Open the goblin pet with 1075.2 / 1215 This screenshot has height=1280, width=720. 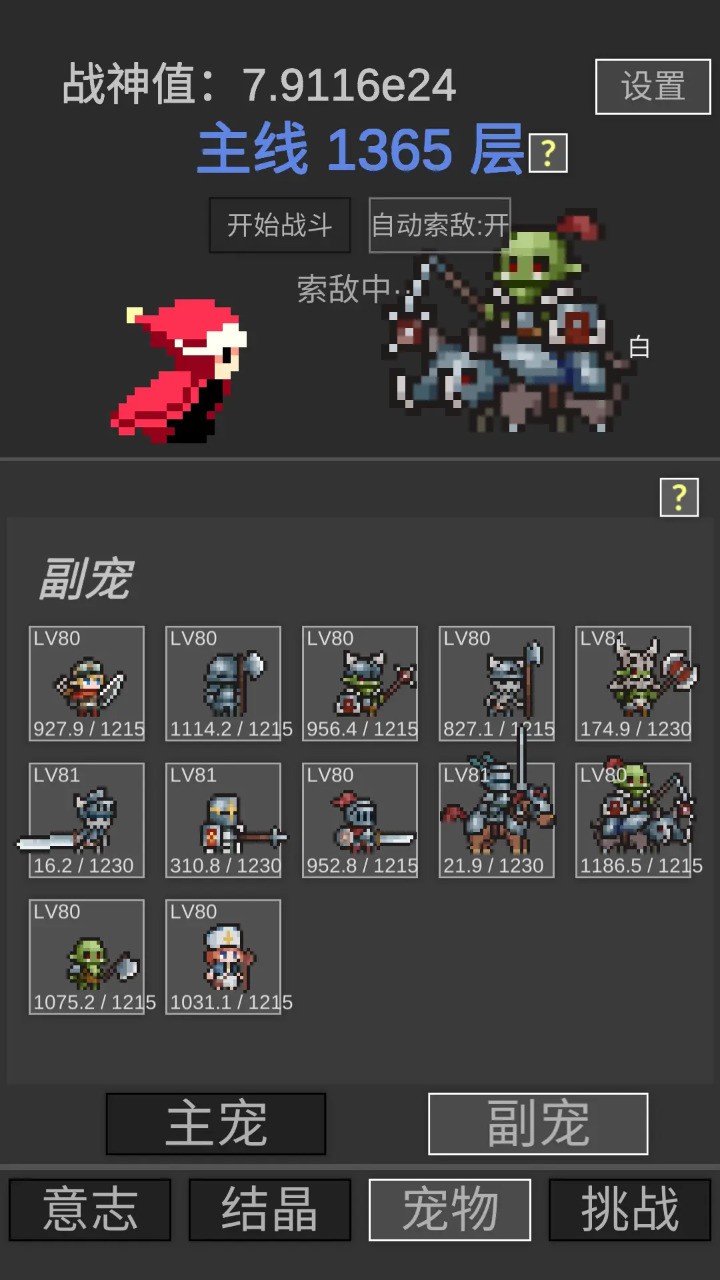[x=87, y=957]
